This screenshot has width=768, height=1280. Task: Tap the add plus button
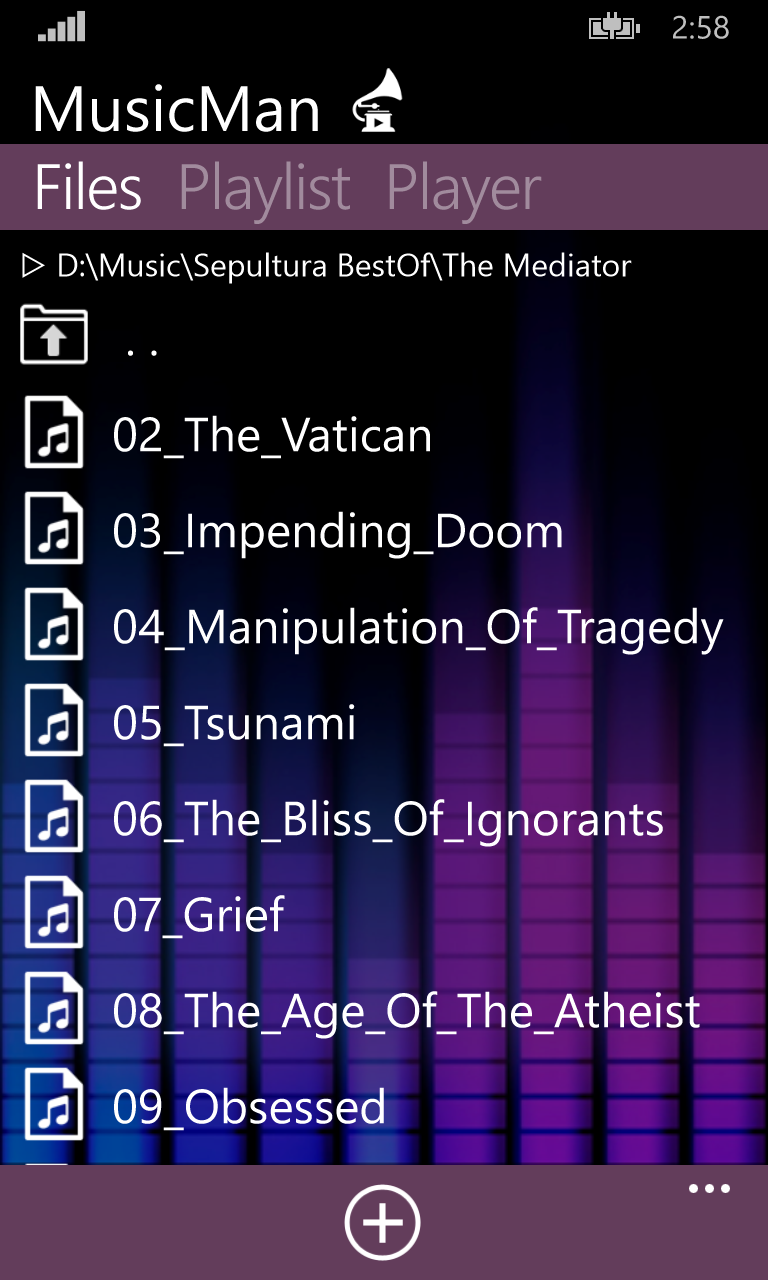382,1222
